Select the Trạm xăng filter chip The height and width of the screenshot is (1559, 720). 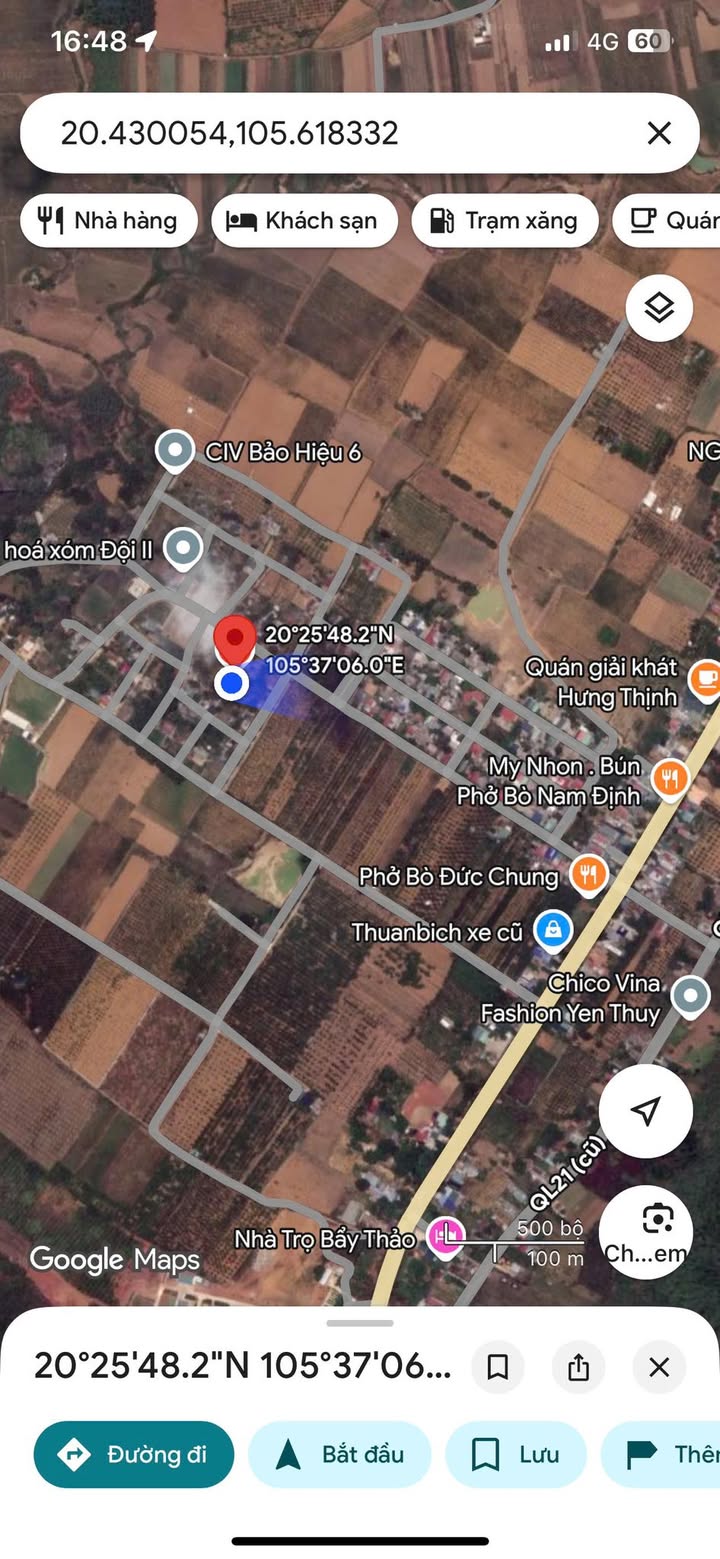coord(504,221)
